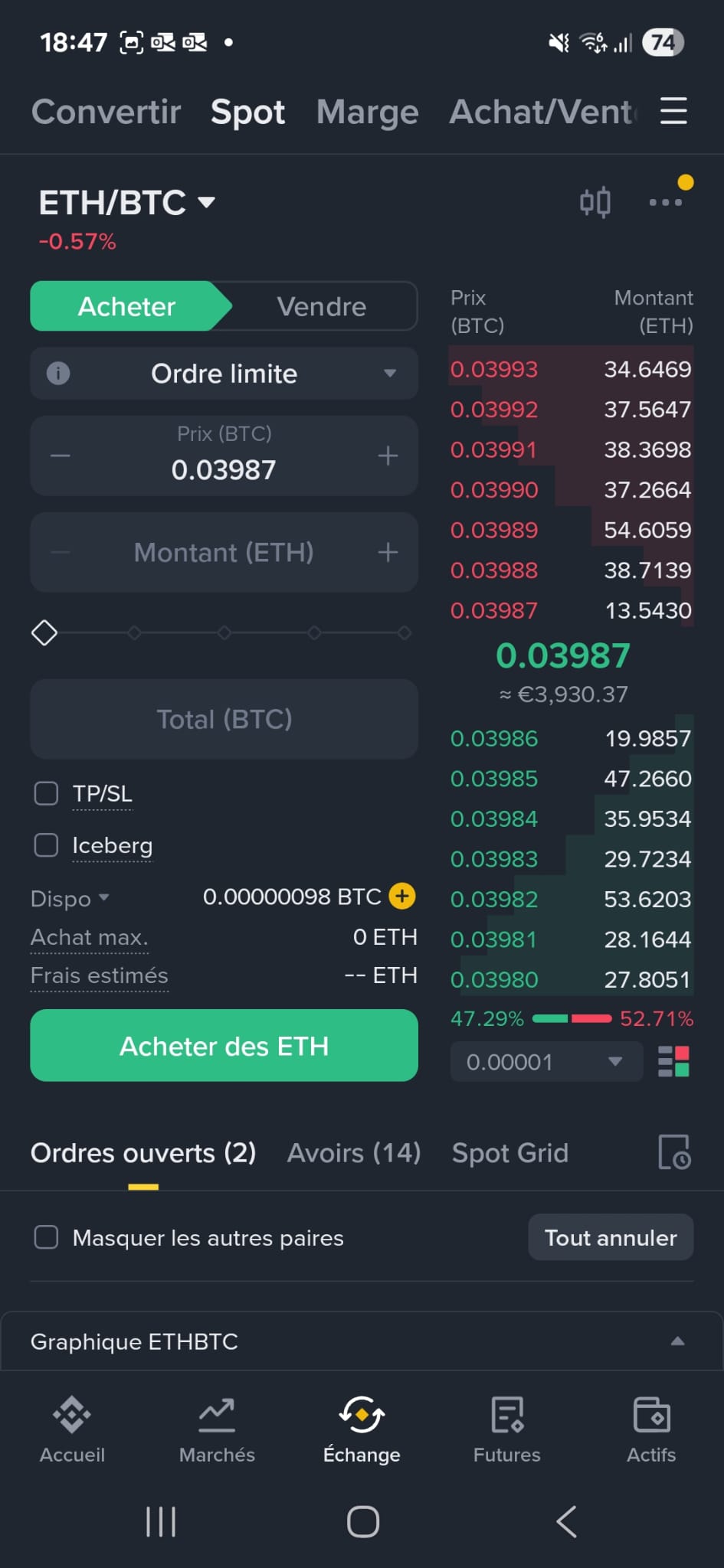Enable the Iceberg checkbox
724x1568 pixels.
47,845
